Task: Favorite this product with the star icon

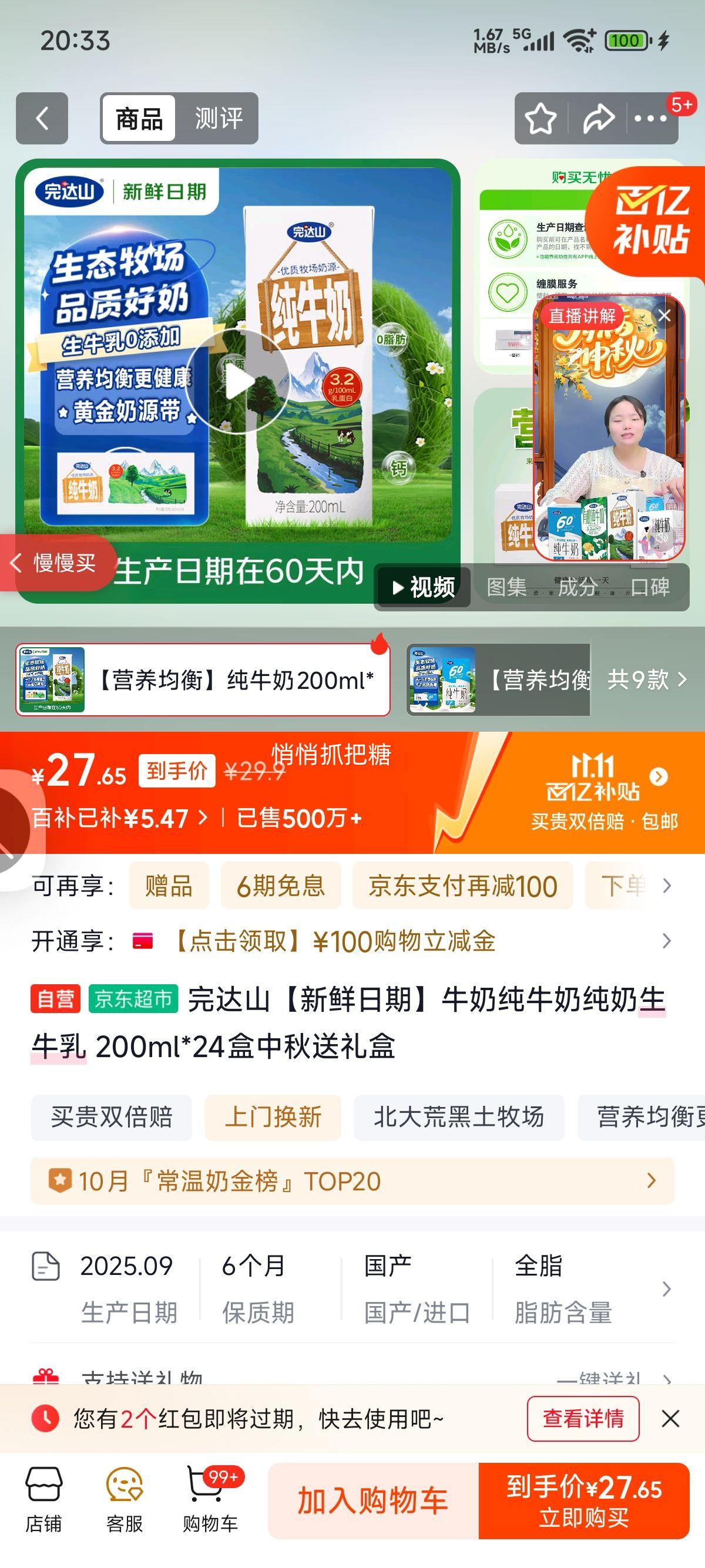Action: coord(540,119)
